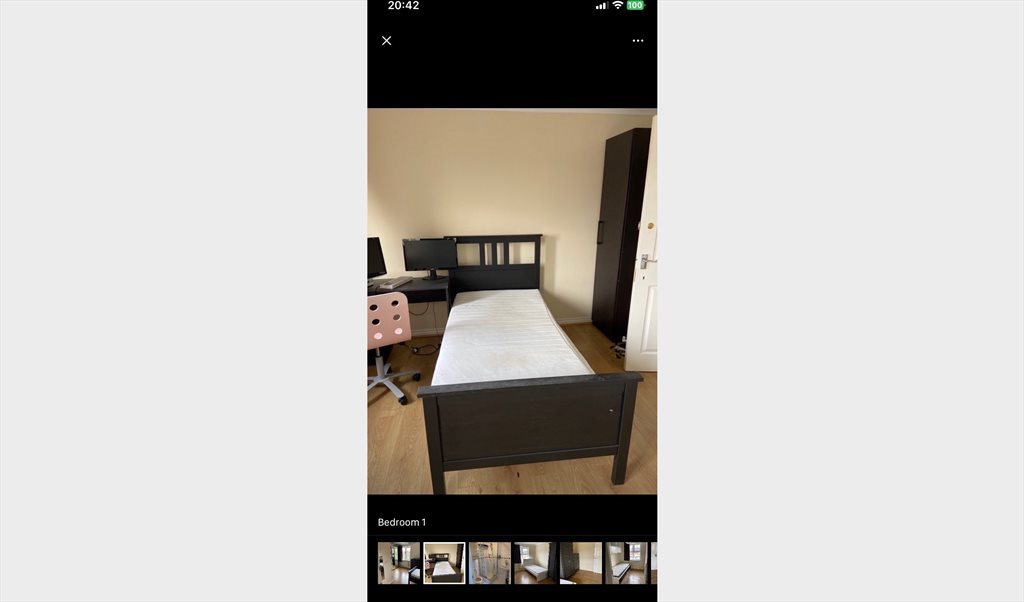
Task: View the shower bathroom thumbnail
Action: click(490, 563)
